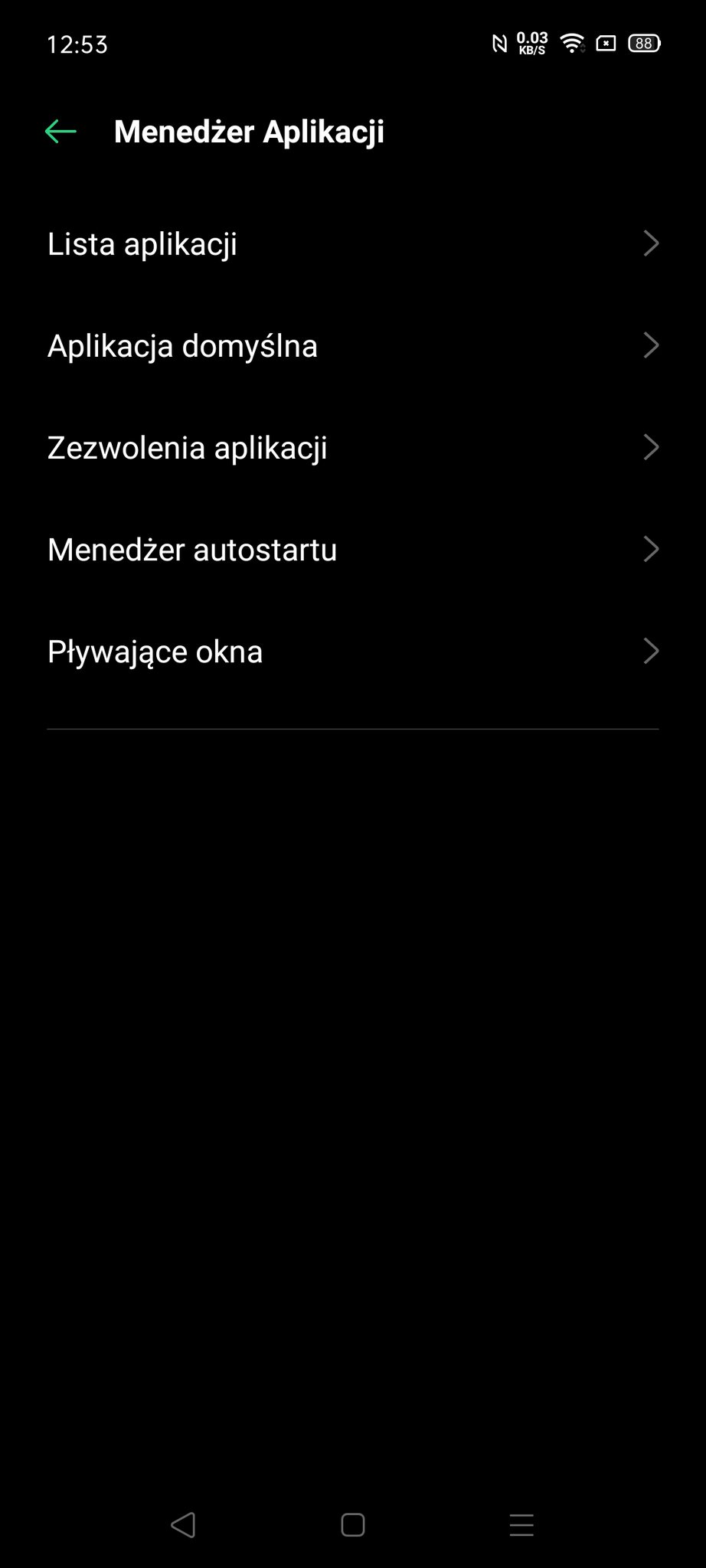This screenshot has width=706, height=1568.
Task: Open Aplikacja domyślna settings
Action: pos(353,346)
